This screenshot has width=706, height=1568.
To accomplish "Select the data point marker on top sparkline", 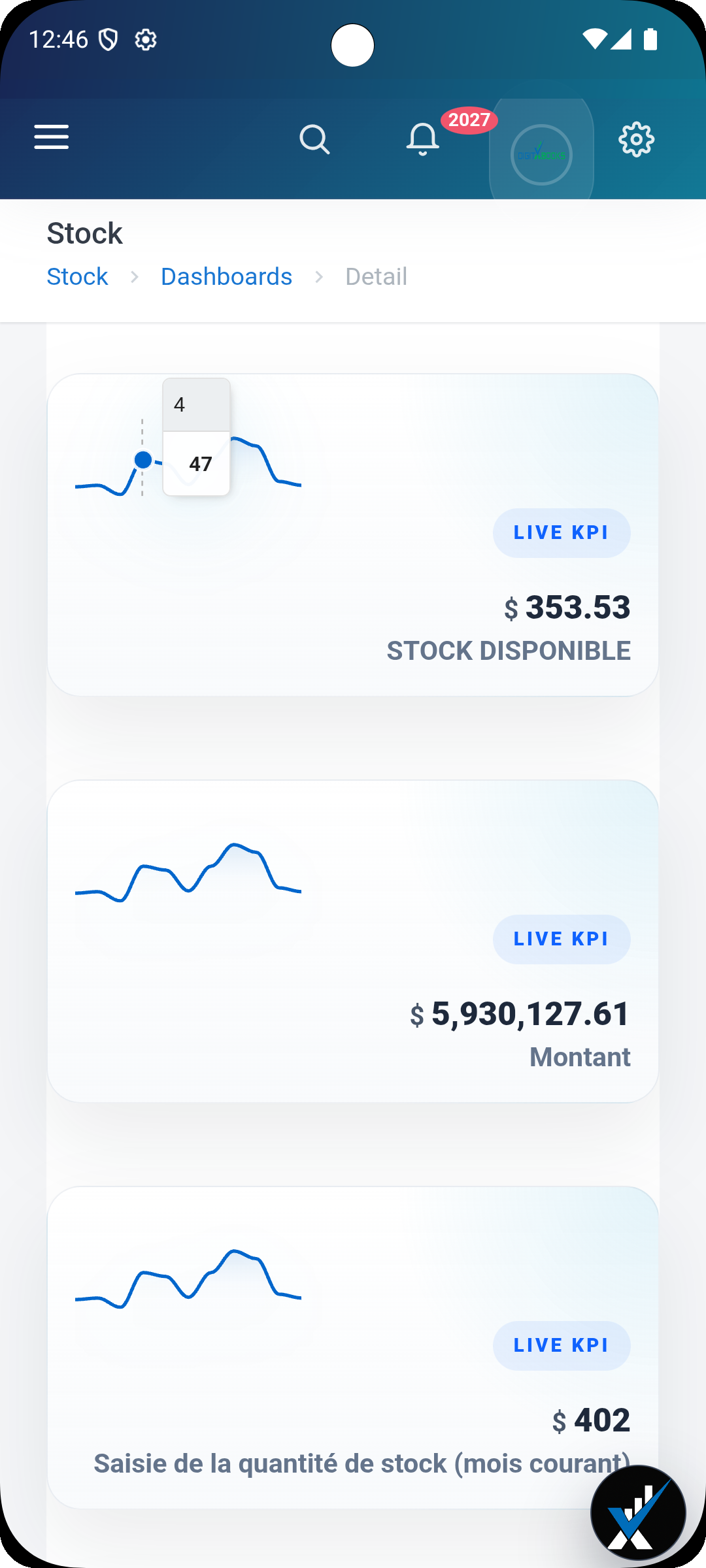I will point(143,460).
